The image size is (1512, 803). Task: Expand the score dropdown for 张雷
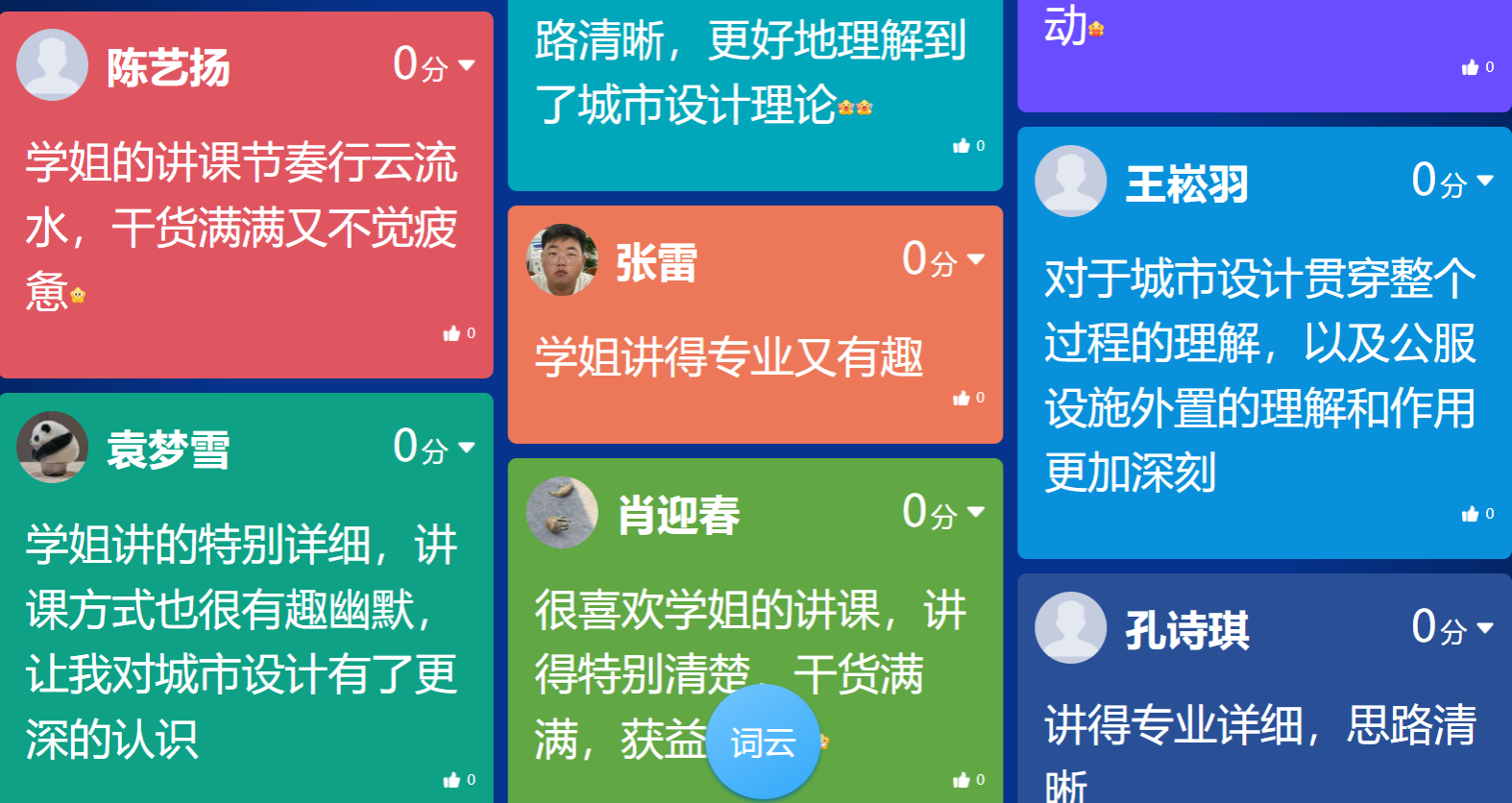click(976, 259)
